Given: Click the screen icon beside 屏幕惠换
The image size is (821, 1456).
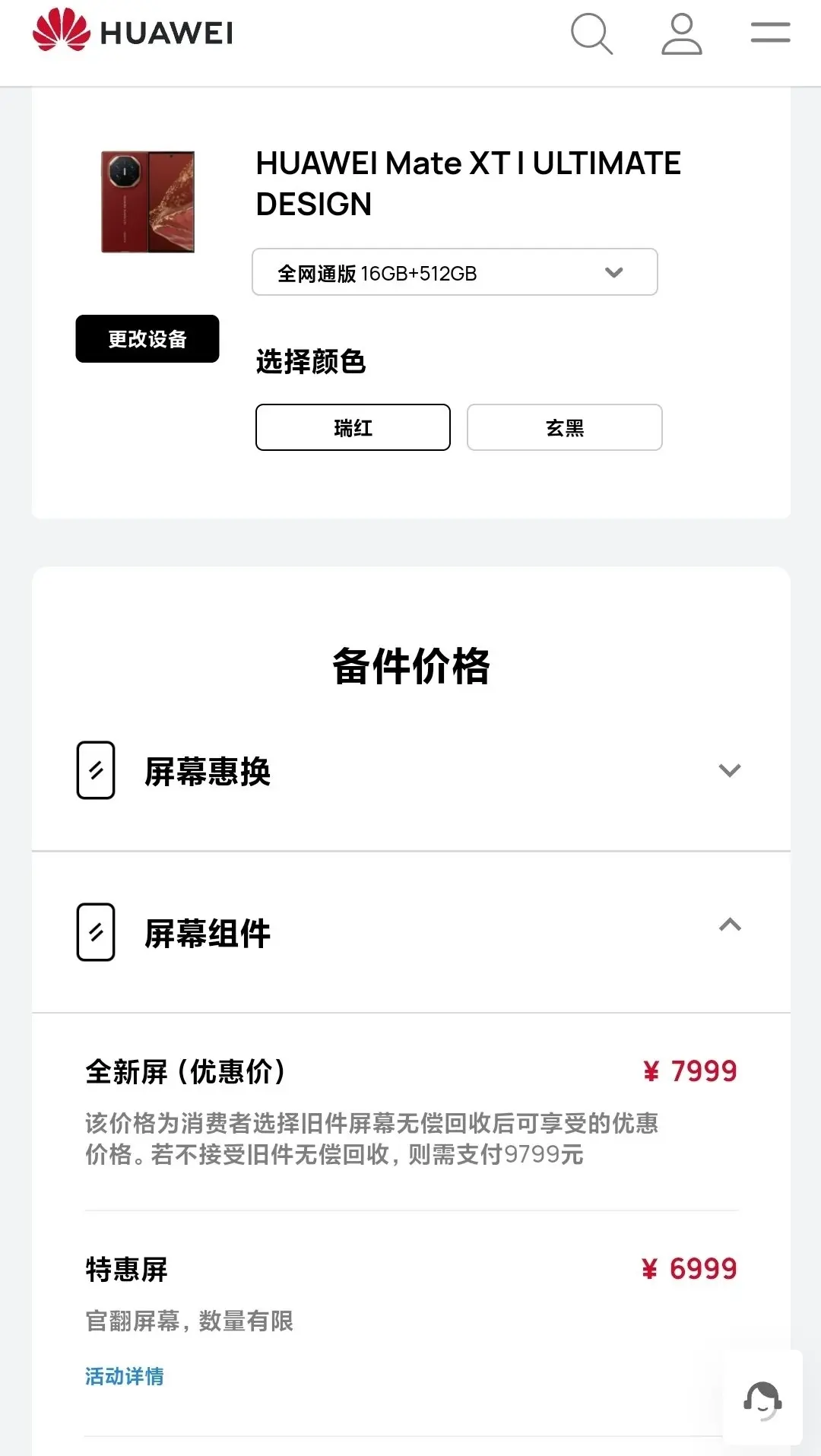Looking at the screenshot, I should [96, 772].
